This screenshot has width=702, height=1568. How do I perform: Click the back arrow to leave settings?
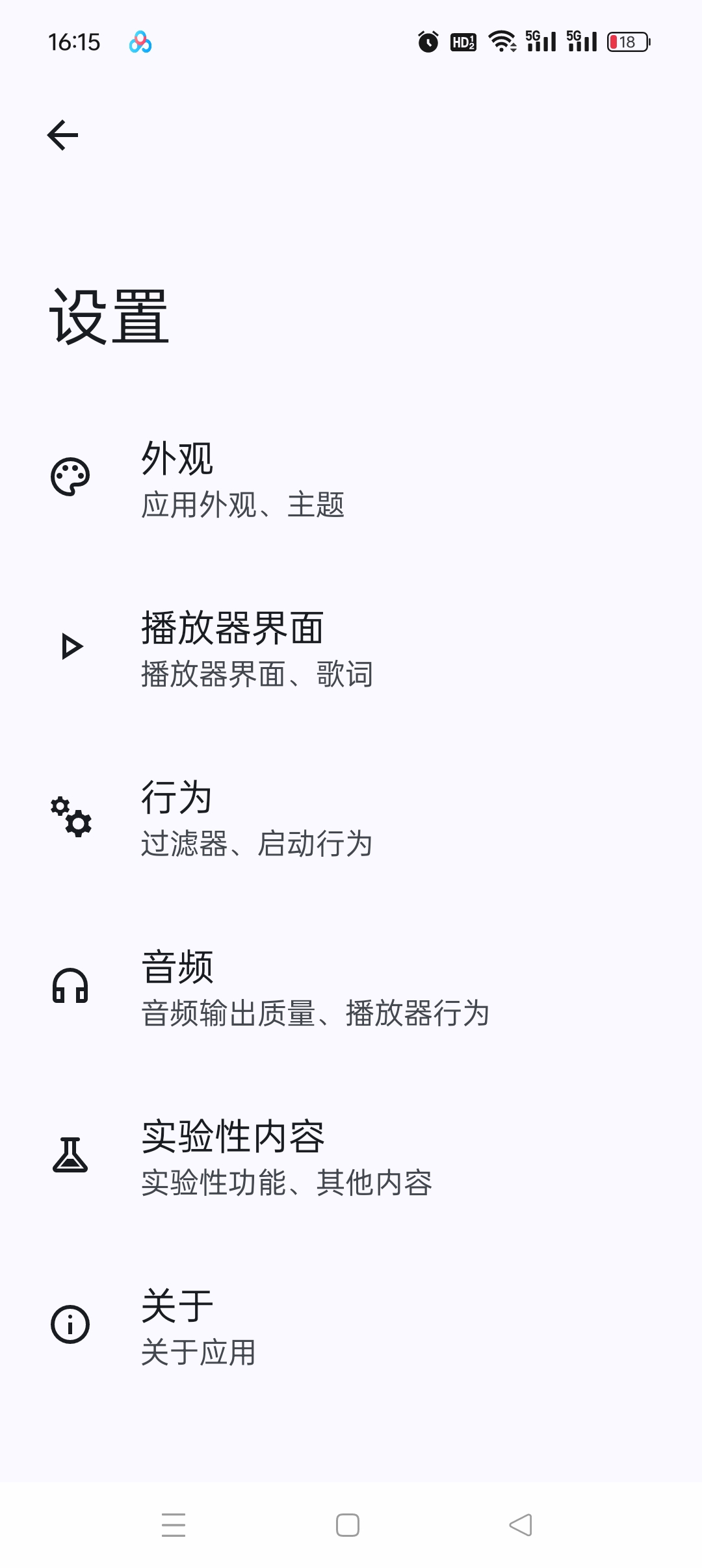[63, 134]
